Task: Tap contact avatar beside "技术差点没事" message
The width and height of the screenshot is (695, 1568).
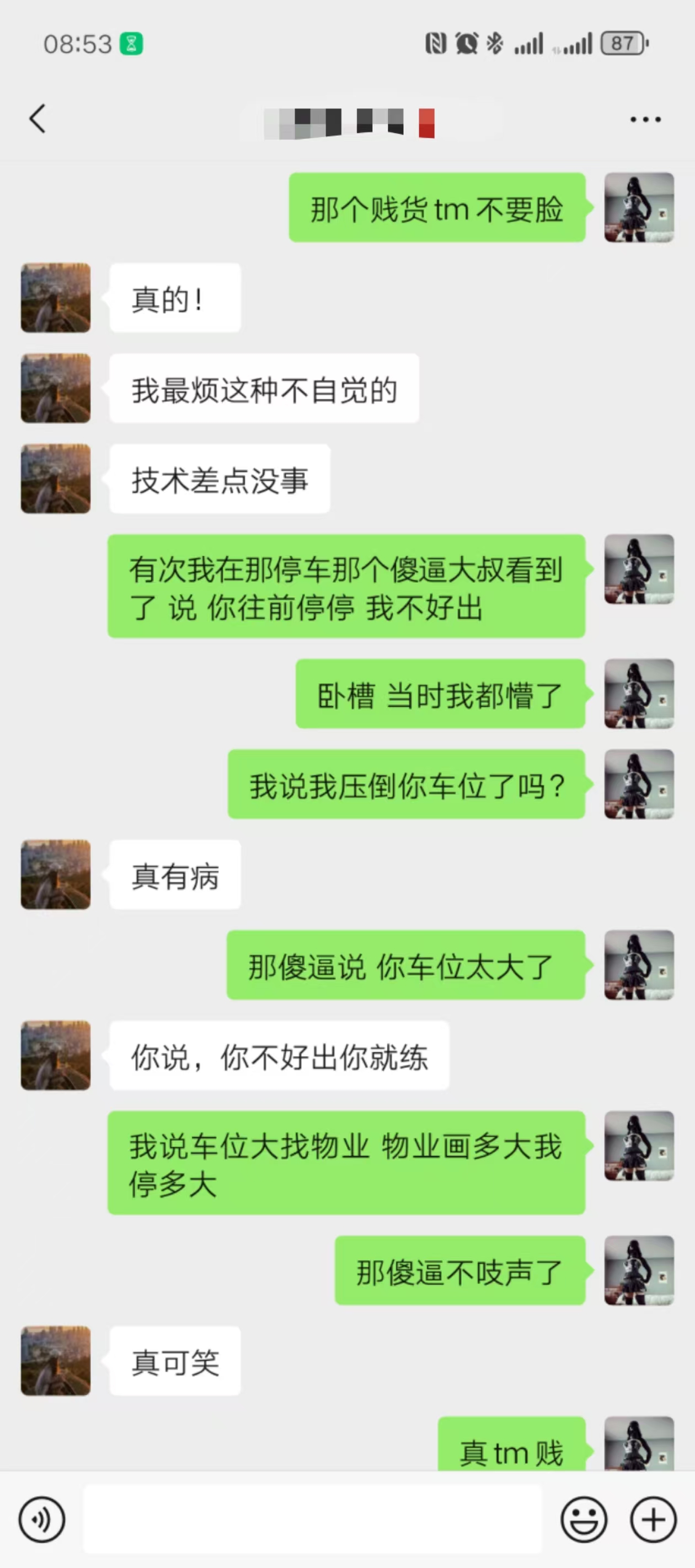Action: point(55,479)
